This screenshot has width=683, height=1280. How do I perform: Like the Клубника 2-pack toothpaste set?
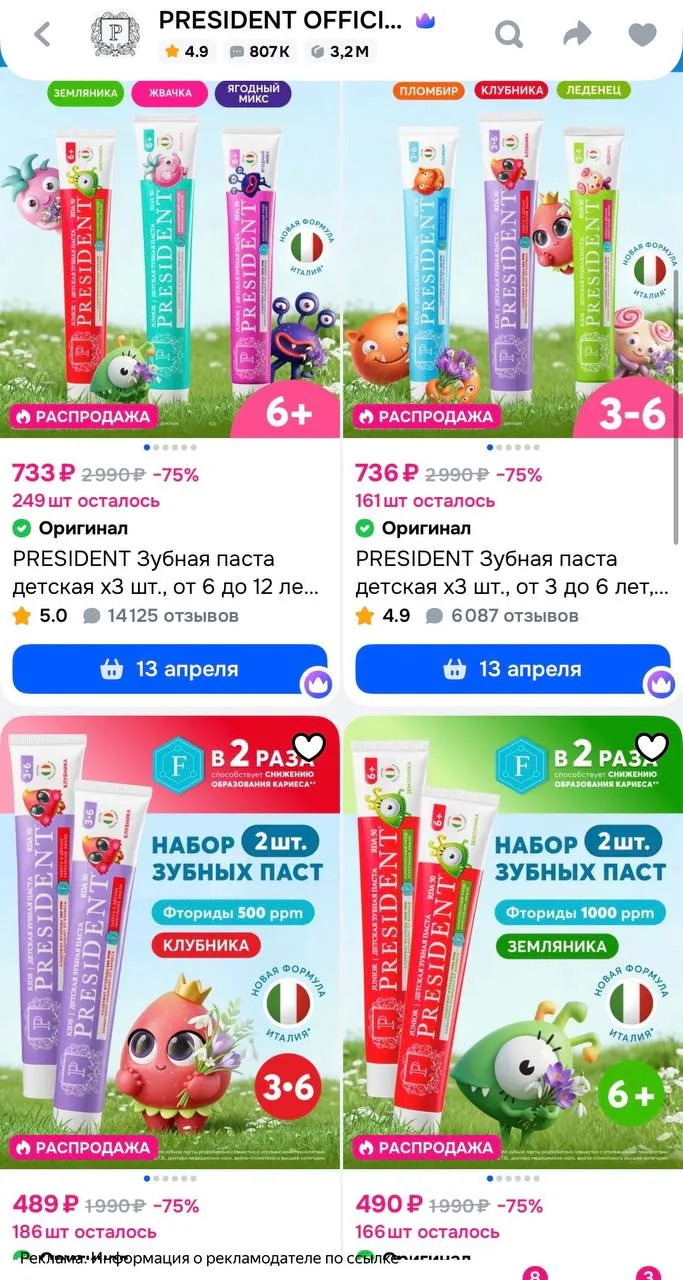(x=309, y=747)
